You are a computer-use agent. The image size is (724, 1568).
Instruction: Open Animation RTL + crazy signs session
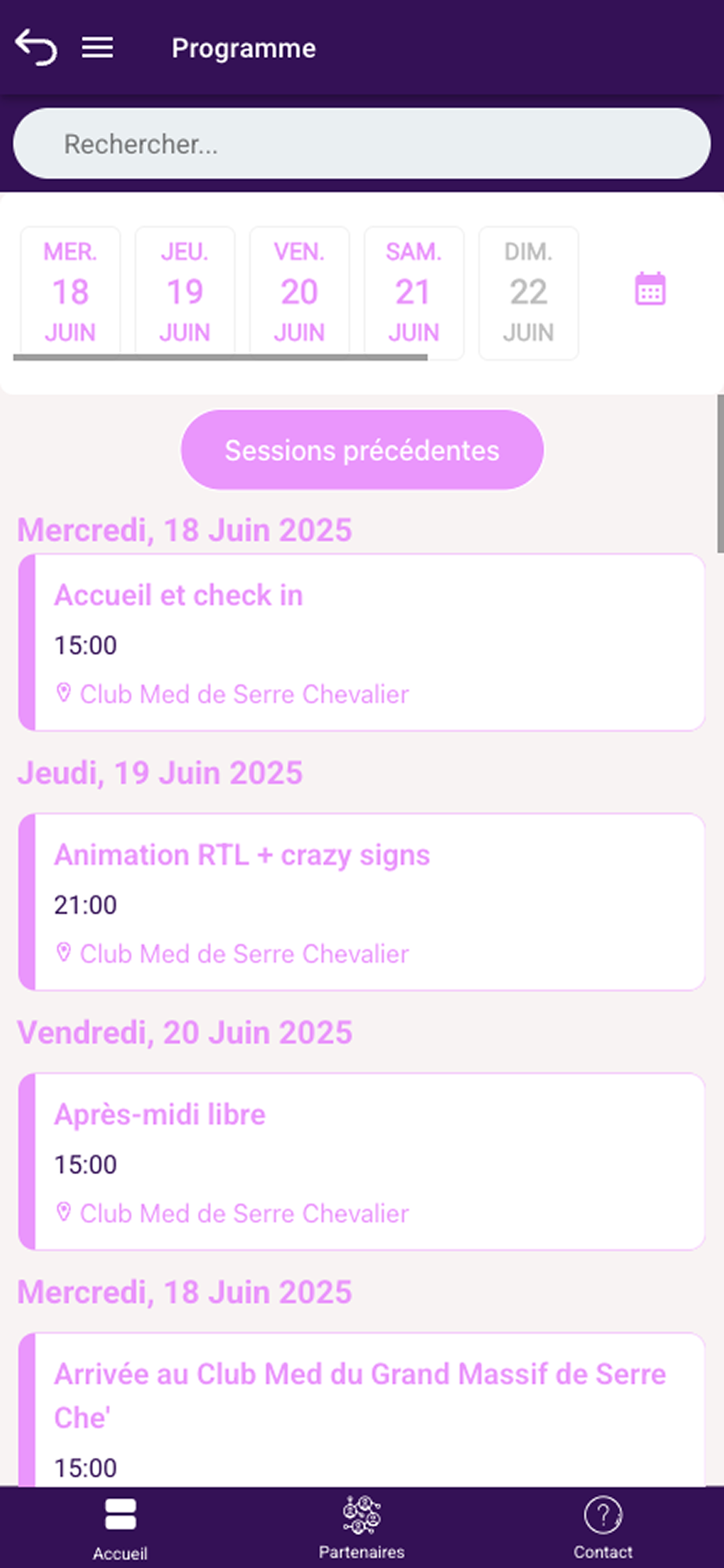(x=362, y=901)
